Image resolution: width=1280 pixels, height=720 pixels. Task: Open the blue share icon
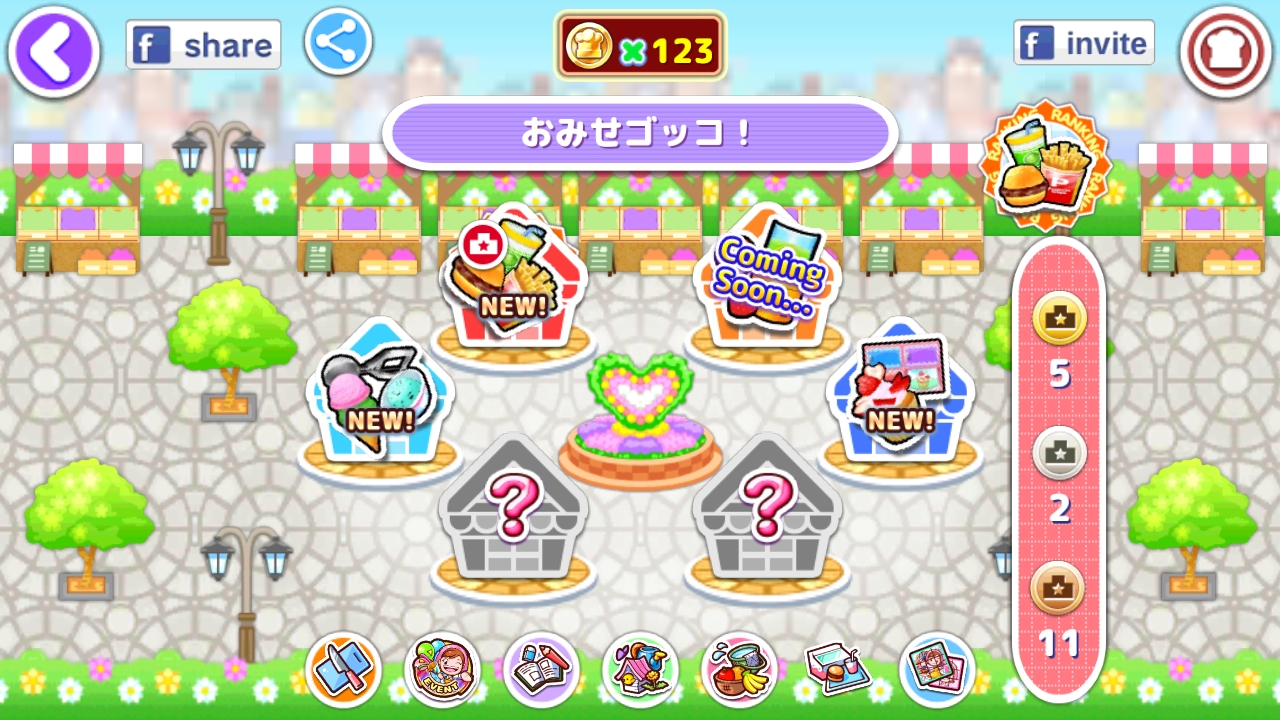(x=338, y=42)
